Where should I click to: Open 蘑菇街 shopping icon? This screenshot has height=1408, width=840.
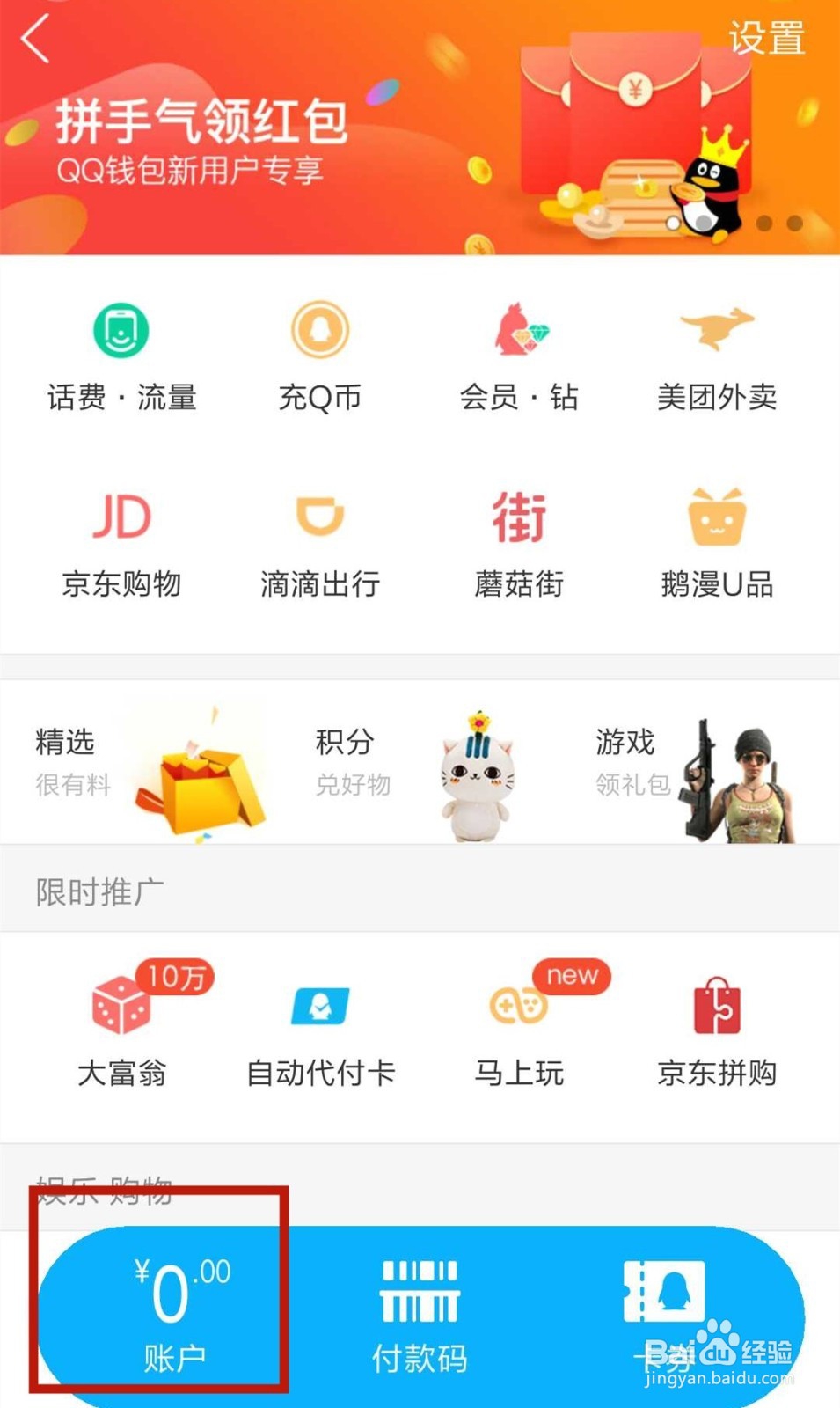click(x=519, y=539)
